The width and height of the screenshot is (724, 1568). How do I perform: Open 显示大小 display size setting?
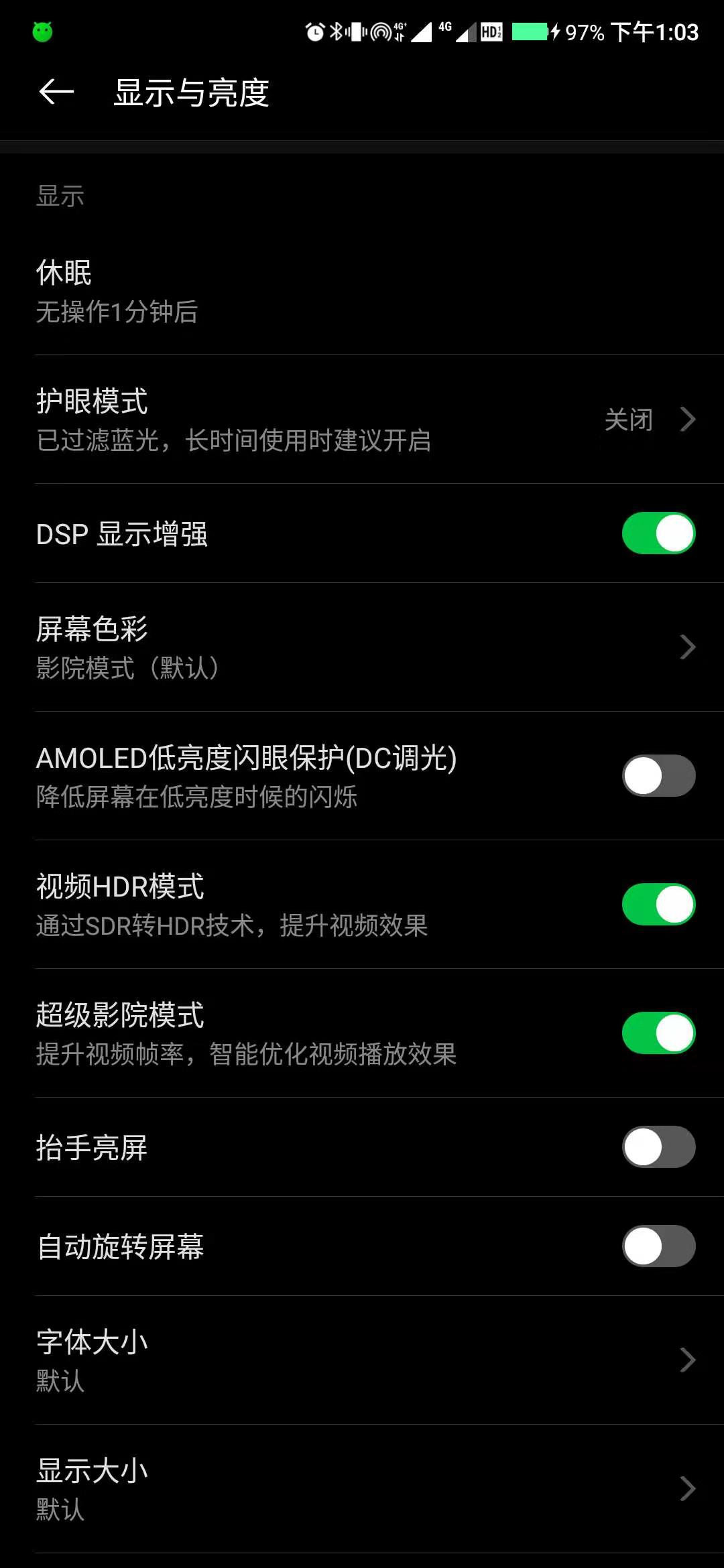pyautogui.click(x=362, y=1489)
